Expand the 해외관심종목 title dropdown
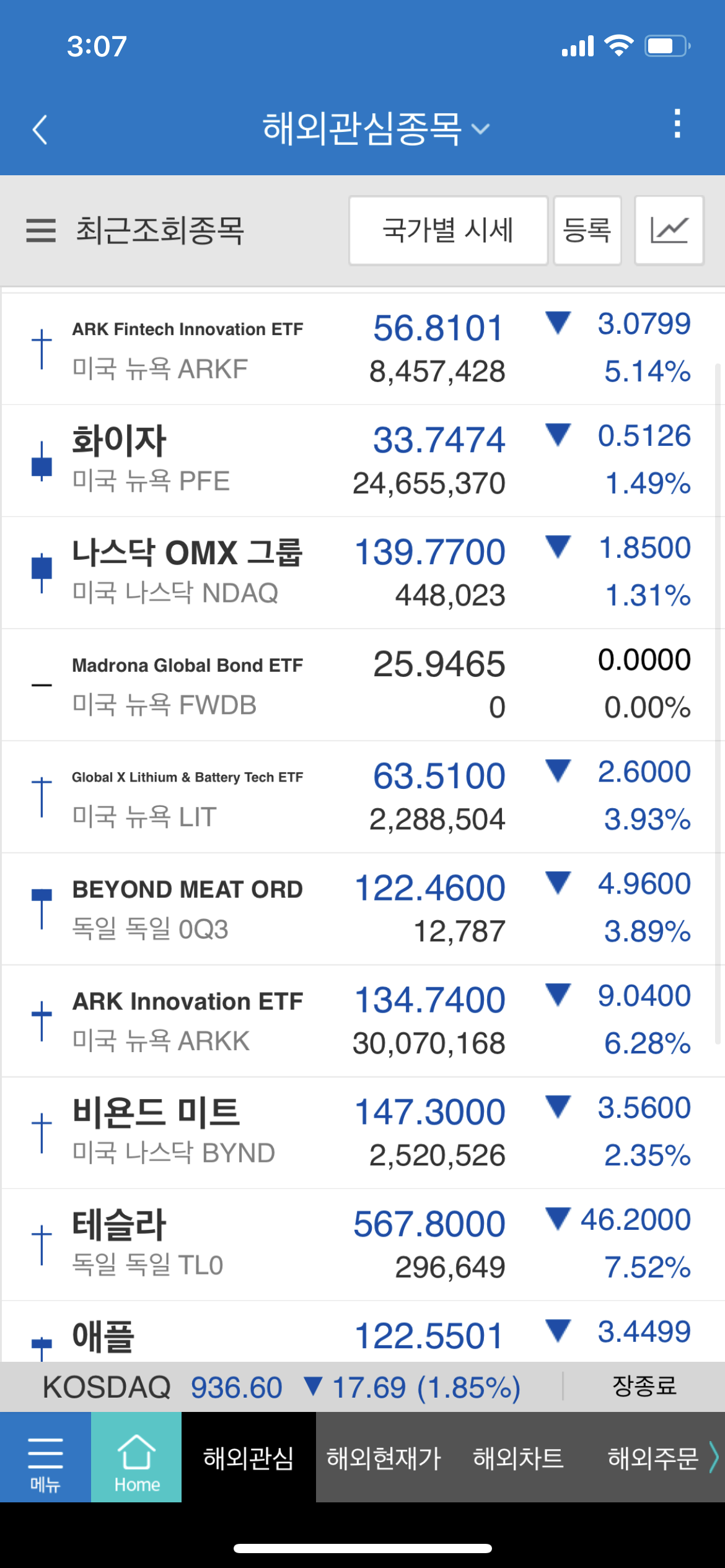 coord(375,129)
